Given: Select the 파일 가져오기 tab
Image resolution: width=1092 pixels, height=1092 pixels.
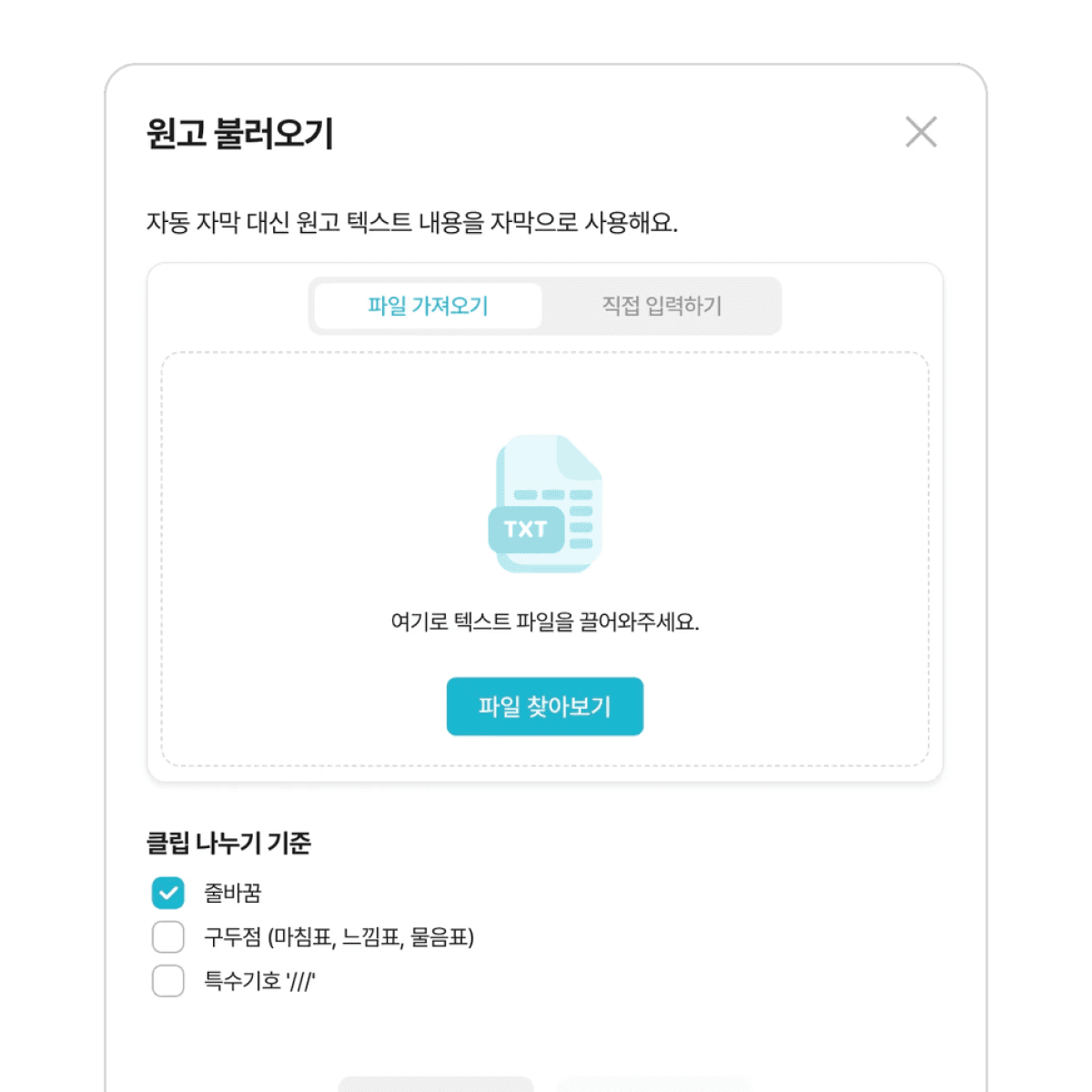Looking at the screenshot, I should (x=428, y=306).
